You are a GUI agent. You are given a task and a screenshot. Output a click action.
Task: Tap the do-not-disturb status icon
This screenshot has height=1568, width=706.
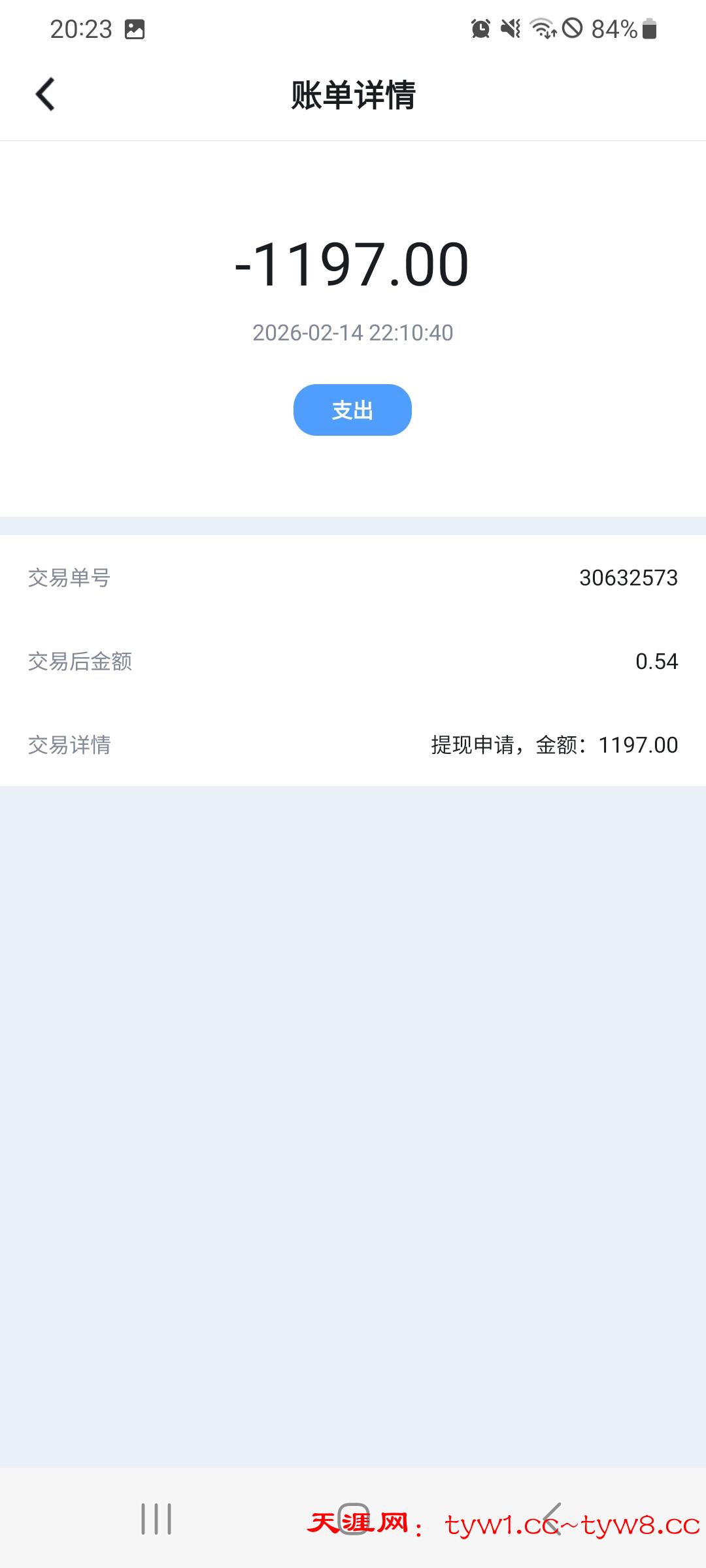572,28
